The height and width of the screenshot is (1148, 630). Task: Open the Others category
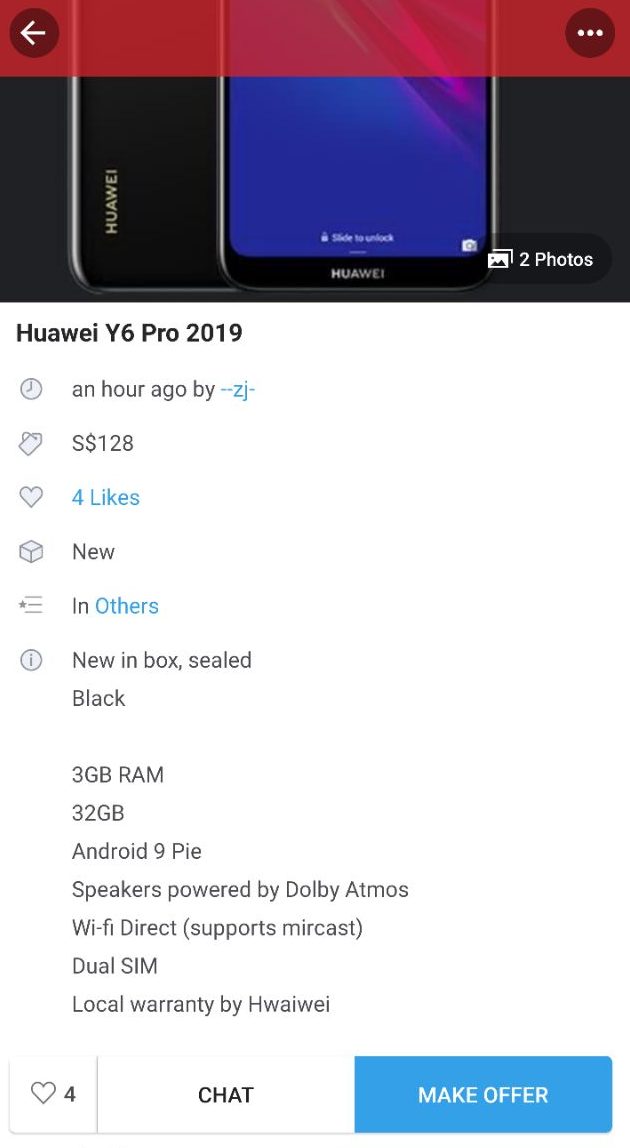(x=127, y=606)
